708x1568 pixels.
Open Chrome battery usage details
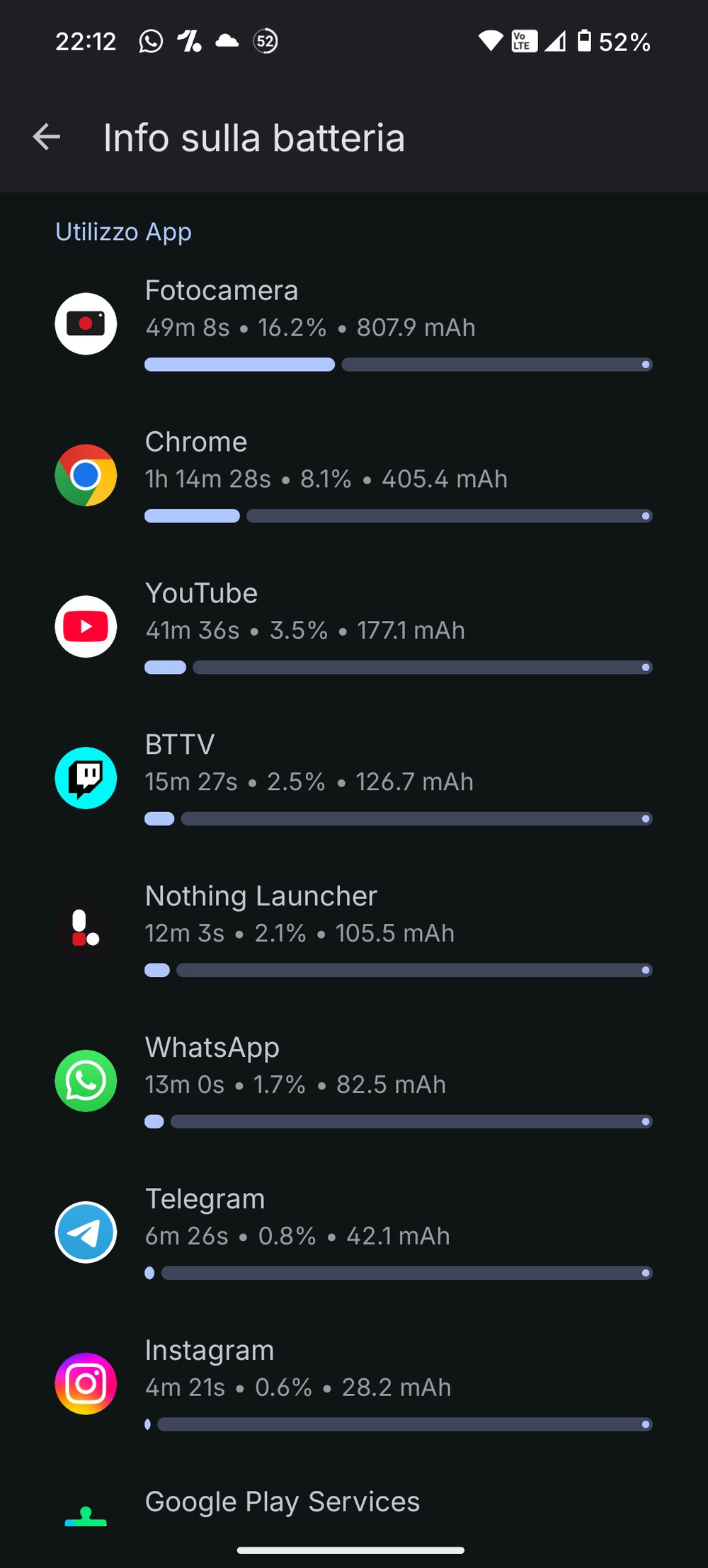354,476
